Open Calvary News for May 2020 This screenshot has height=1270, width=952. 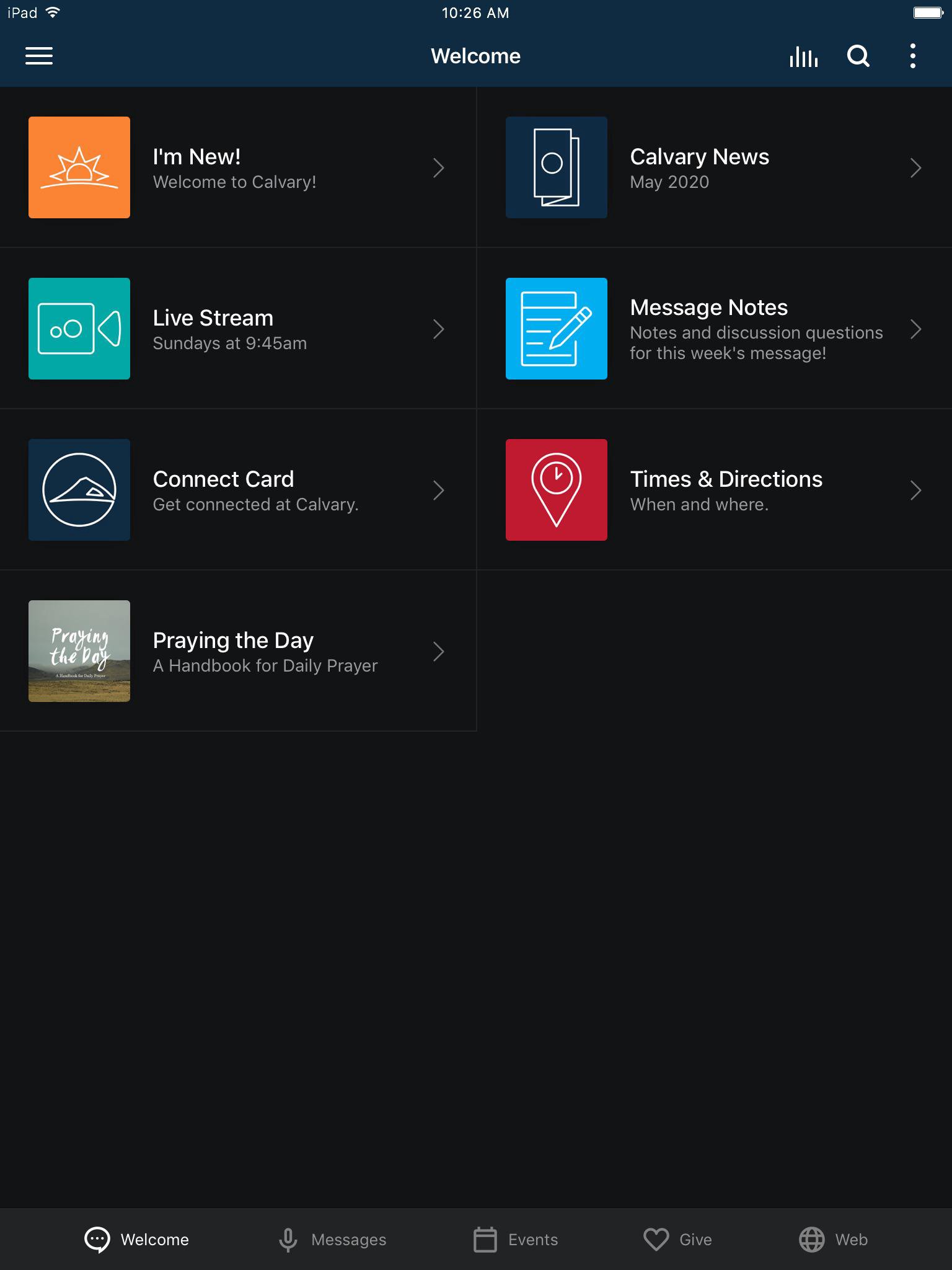coord(714,167)
